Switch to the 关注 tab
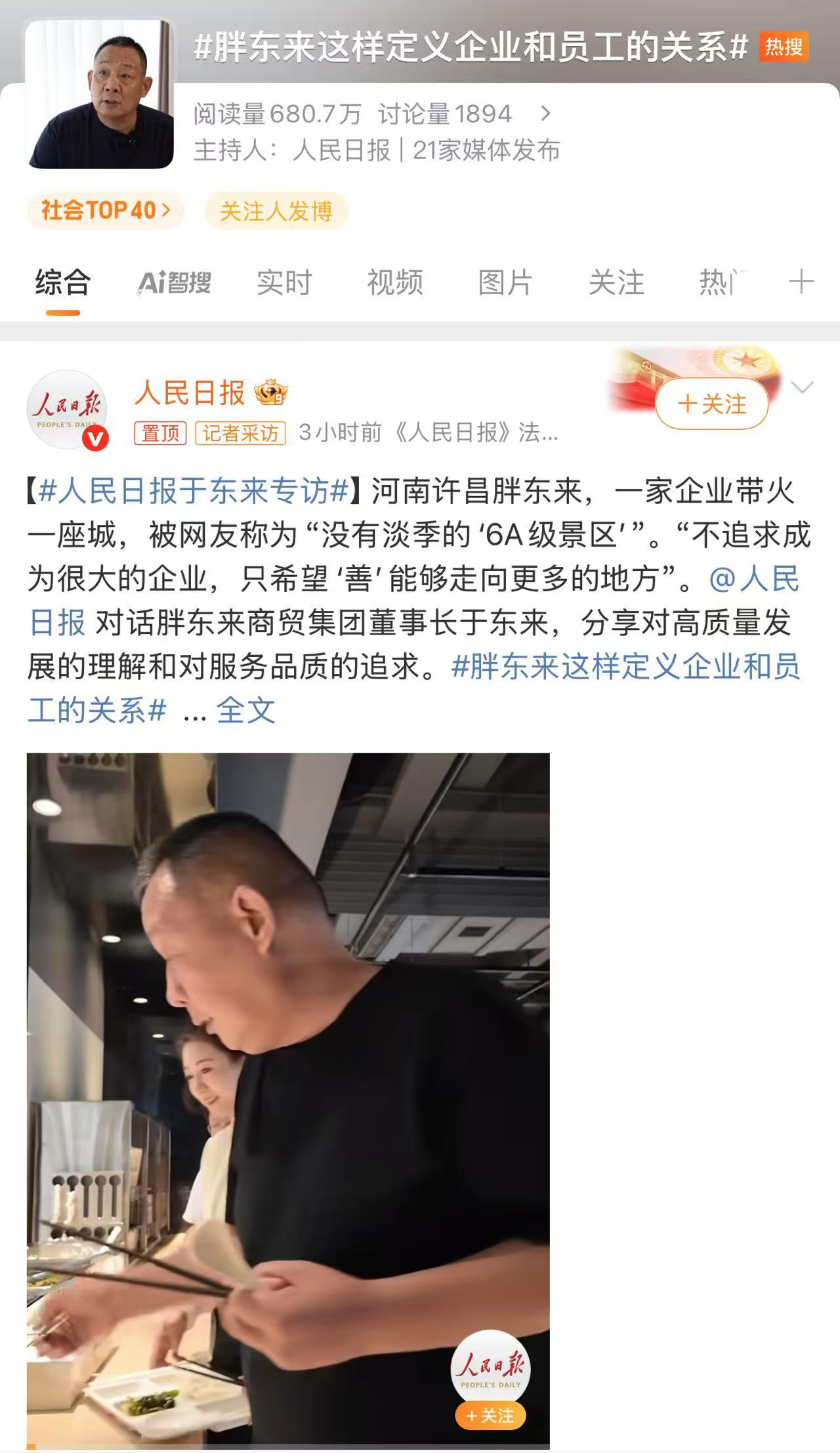This screenshot has width=840, height=1453. pos(616,283)
